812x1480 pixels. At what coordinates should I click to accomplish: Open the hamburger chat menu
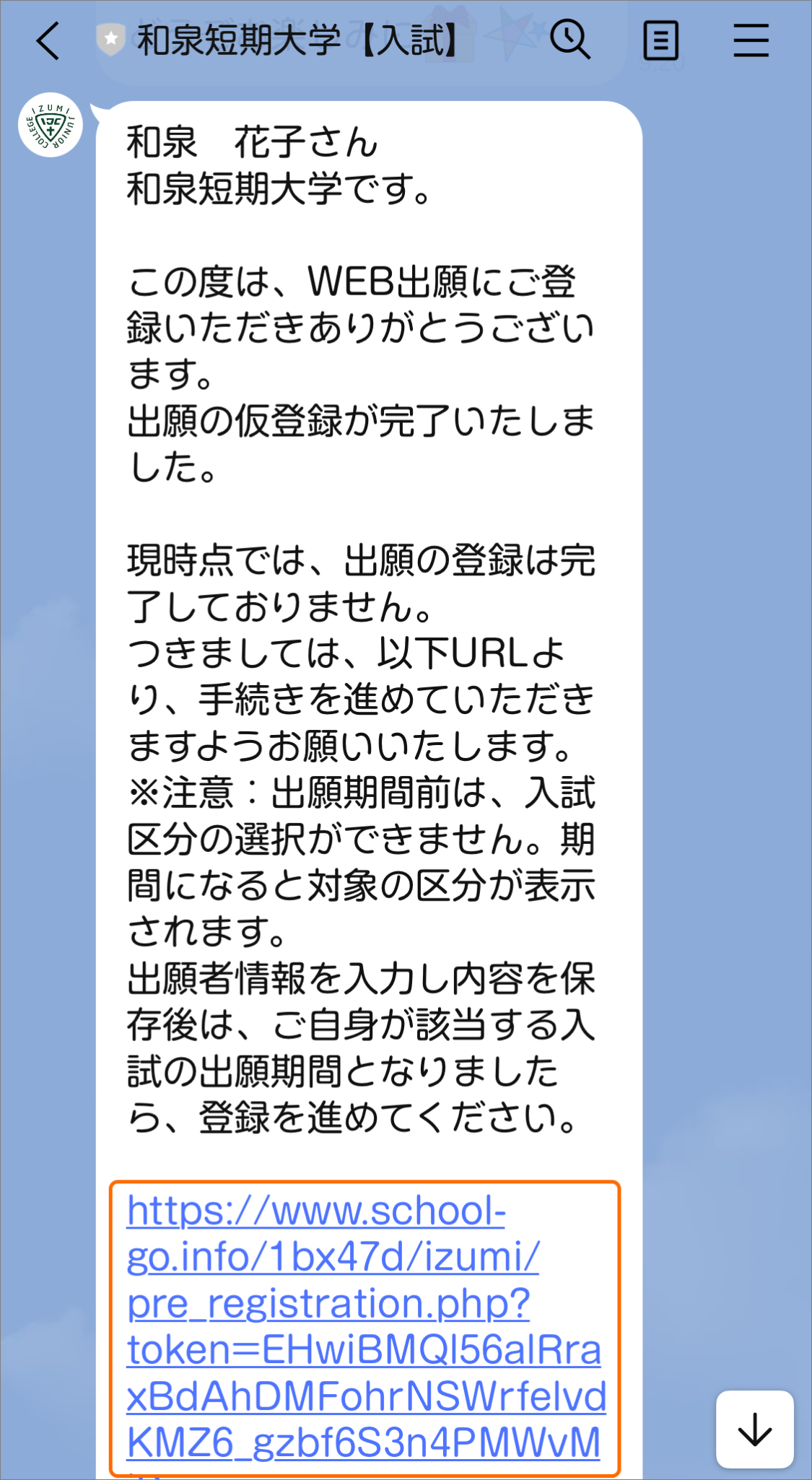pos(751,40)
